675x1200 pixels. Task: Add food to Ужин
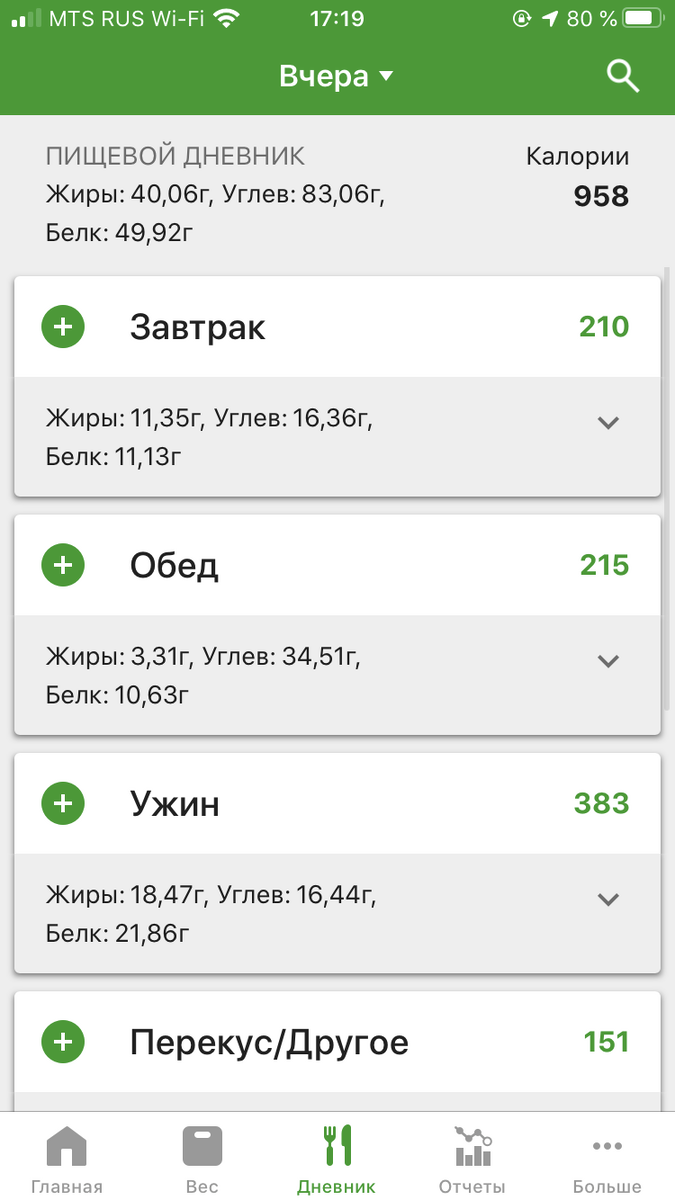pos(63,803)
